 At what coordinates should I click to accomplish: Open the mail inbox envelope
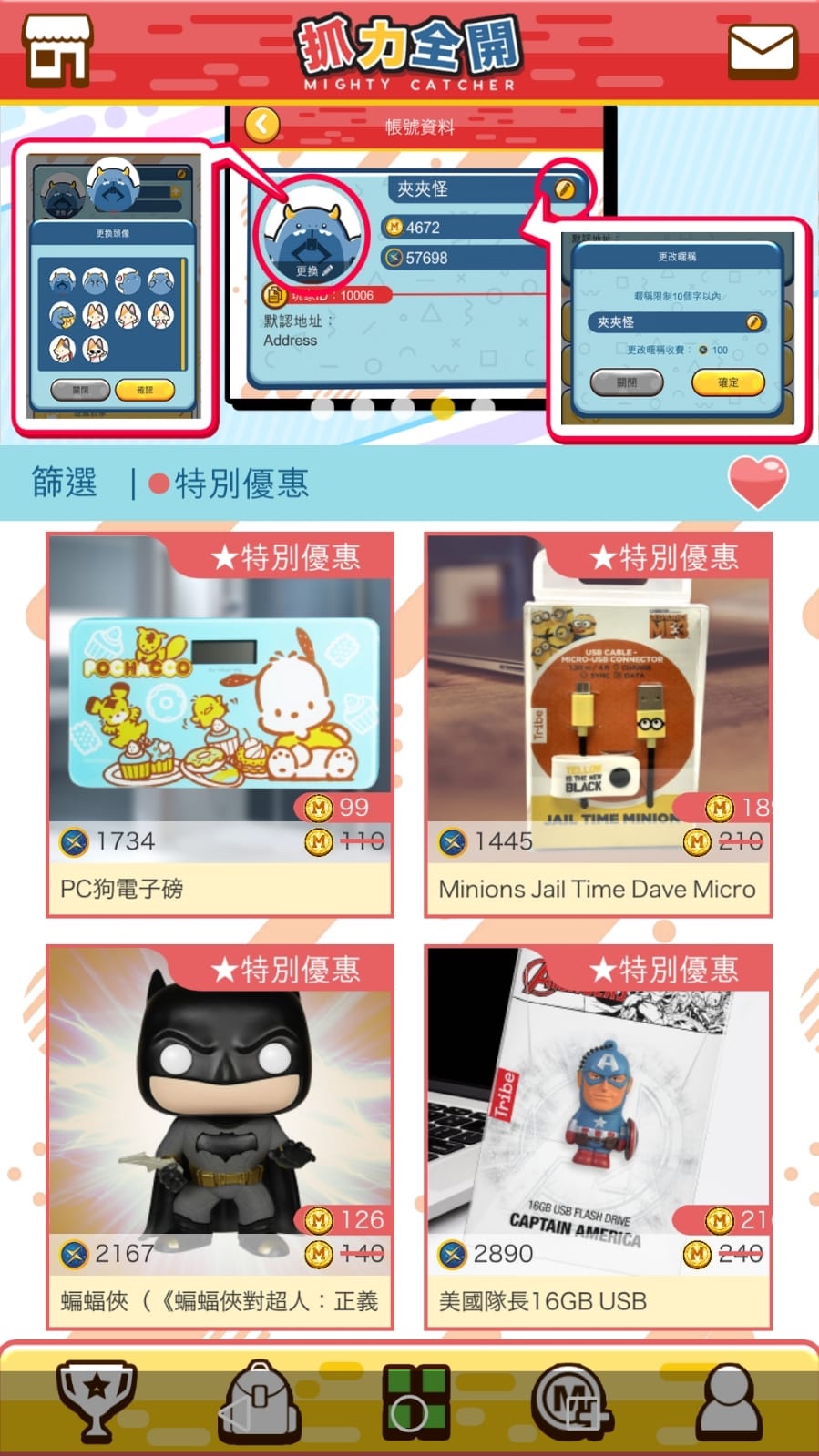[763, 50]
